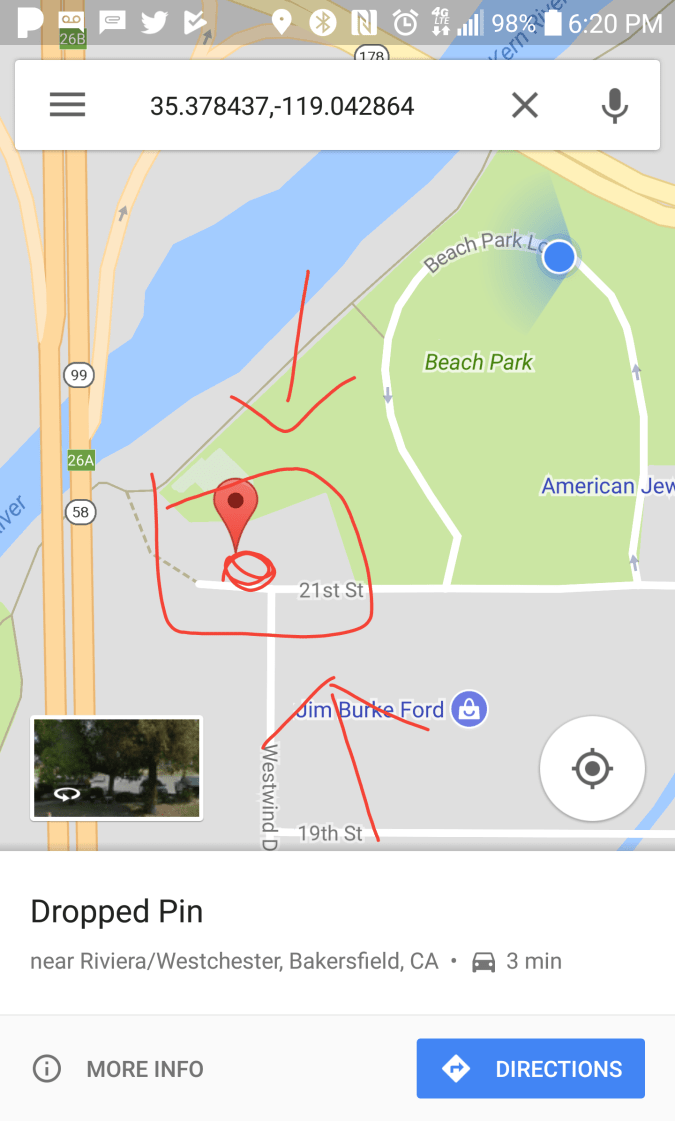The width and height of the screenshot is (675, 1121).
Task: Open the hamburger menu drawer
Action: pos(67,106)
